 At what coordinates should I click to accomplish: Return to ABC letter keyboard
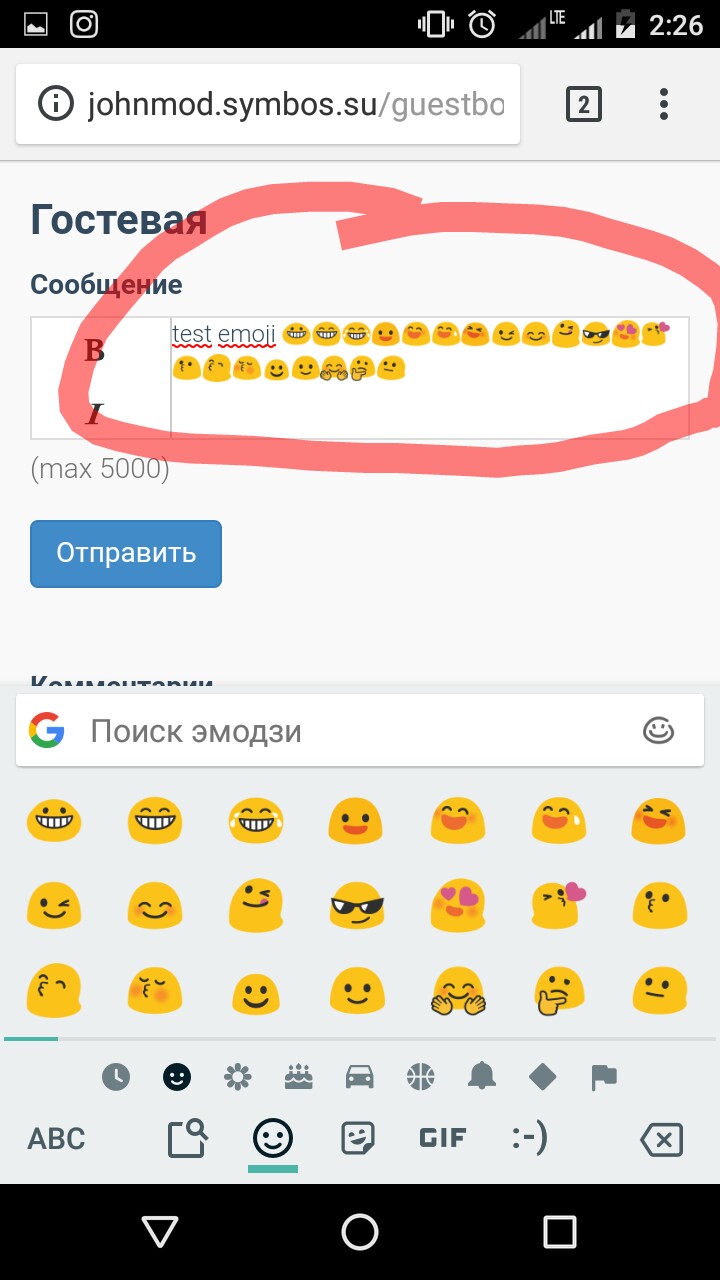tap(56, 1138)
